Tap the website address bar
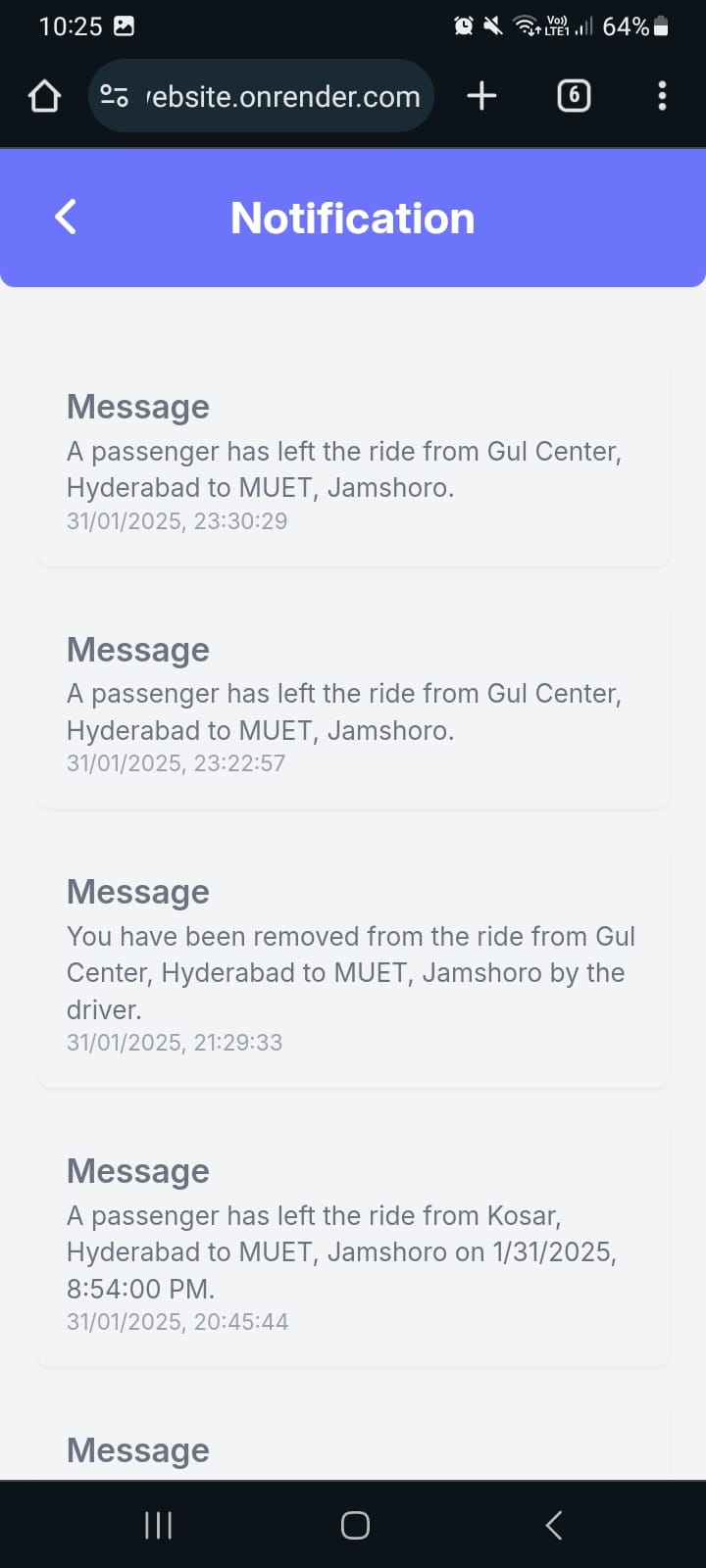Image resolution: width=706 pixels, height=1568 pixels. coord(282,96)
